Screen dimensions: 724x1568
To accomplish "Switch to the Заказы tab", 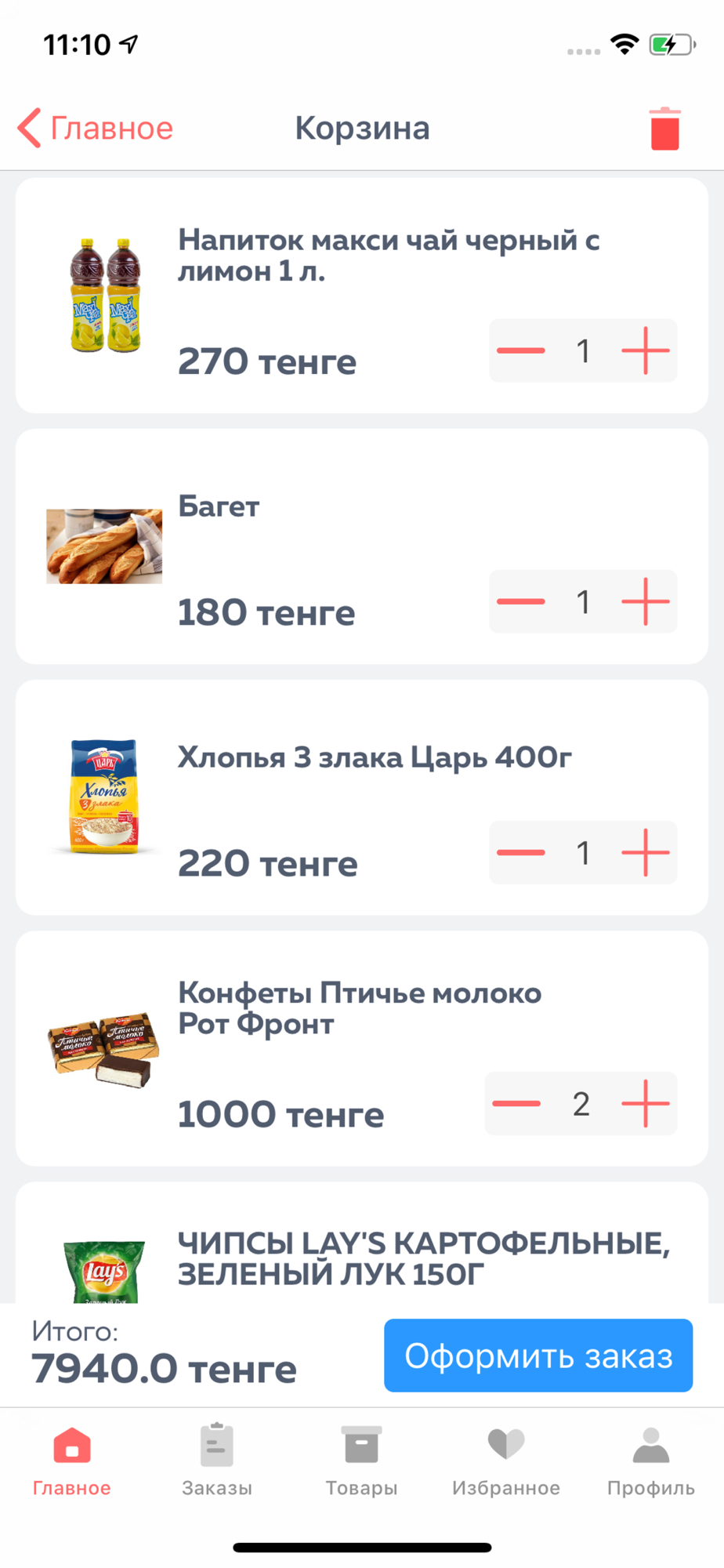I will coord(217,1460).
